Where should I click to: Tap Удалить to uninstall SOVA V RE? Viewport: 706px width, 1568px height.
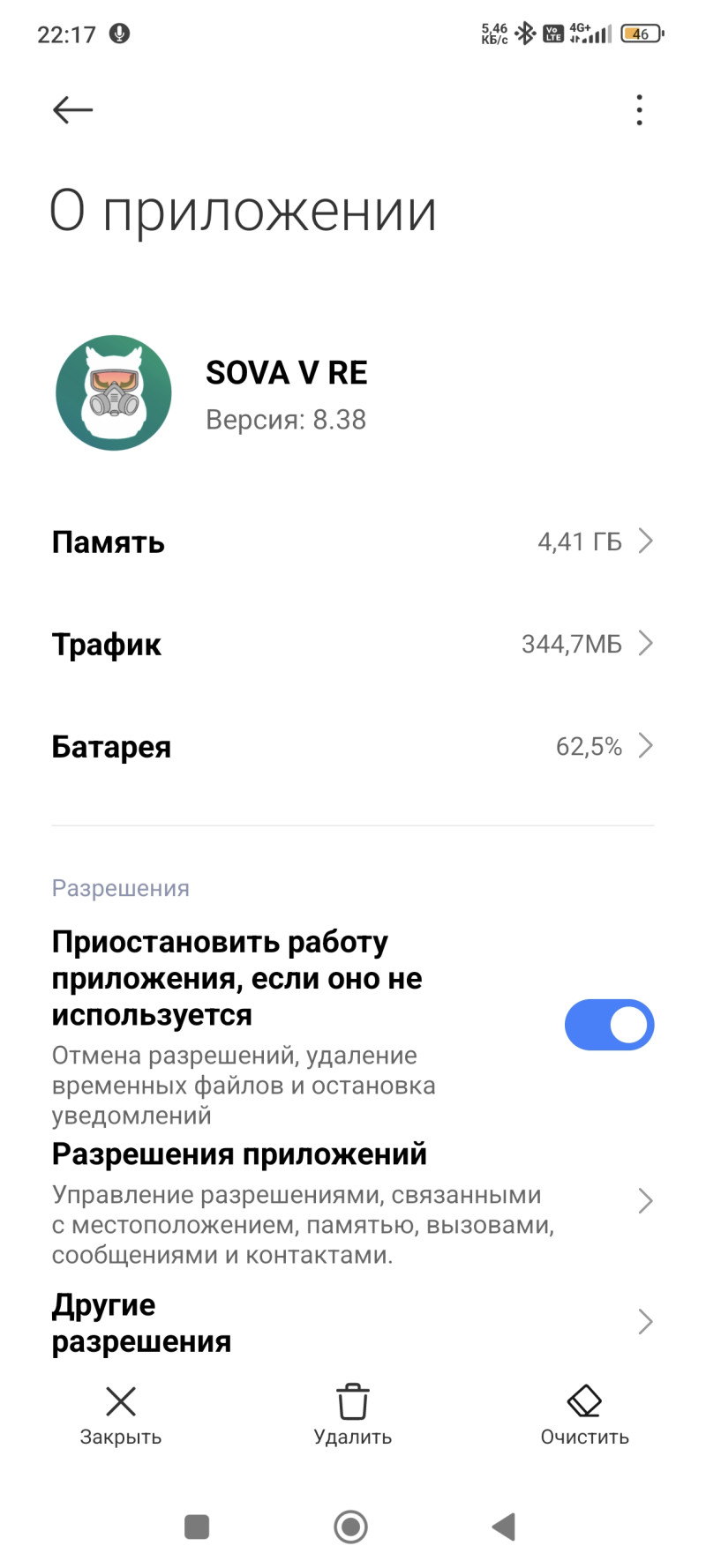352,1415
